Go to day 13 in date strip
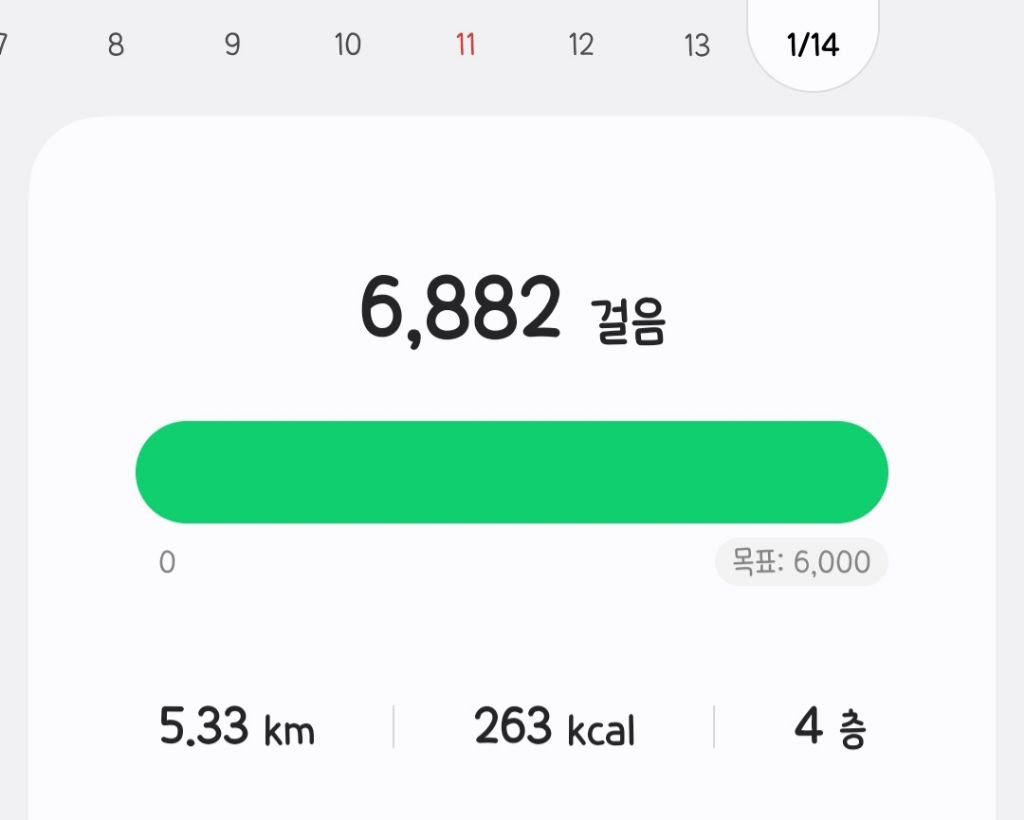The width and height of the screenshot is (1024, 820). pos(697,45)
